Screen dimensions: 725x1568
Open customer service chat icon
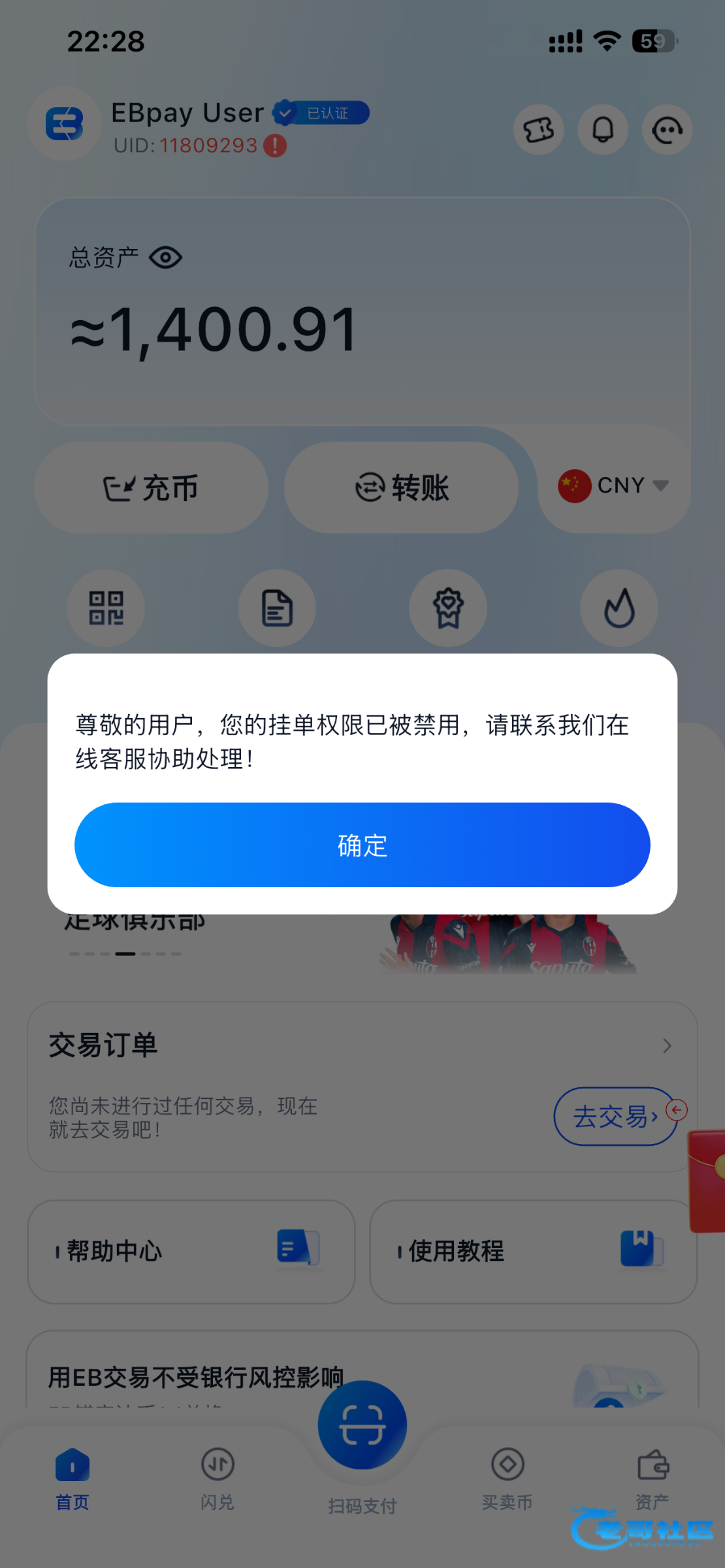pos(666,130)
